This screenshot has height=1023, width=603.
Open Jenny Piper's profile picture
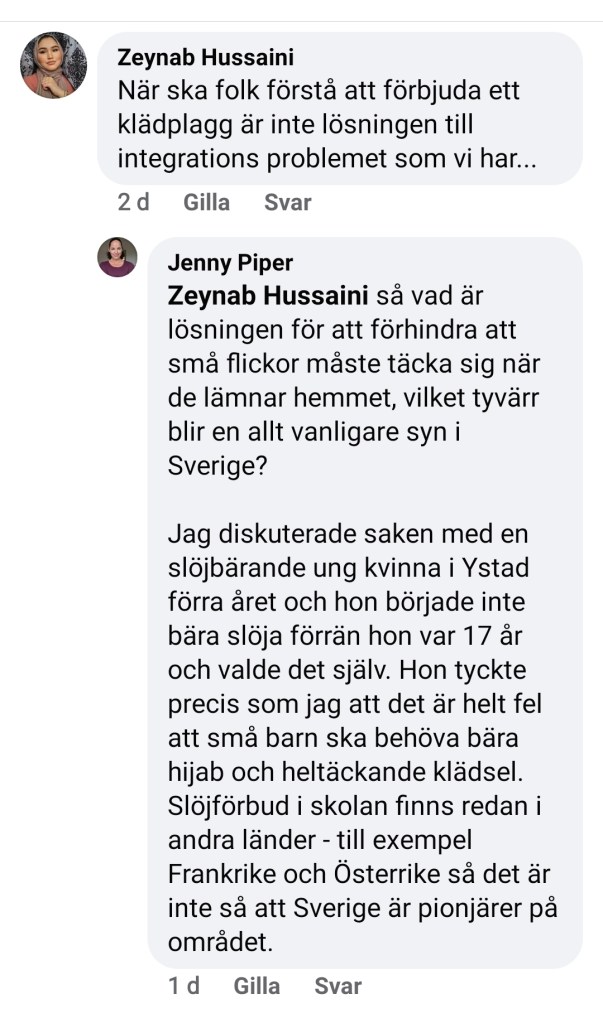117,257
